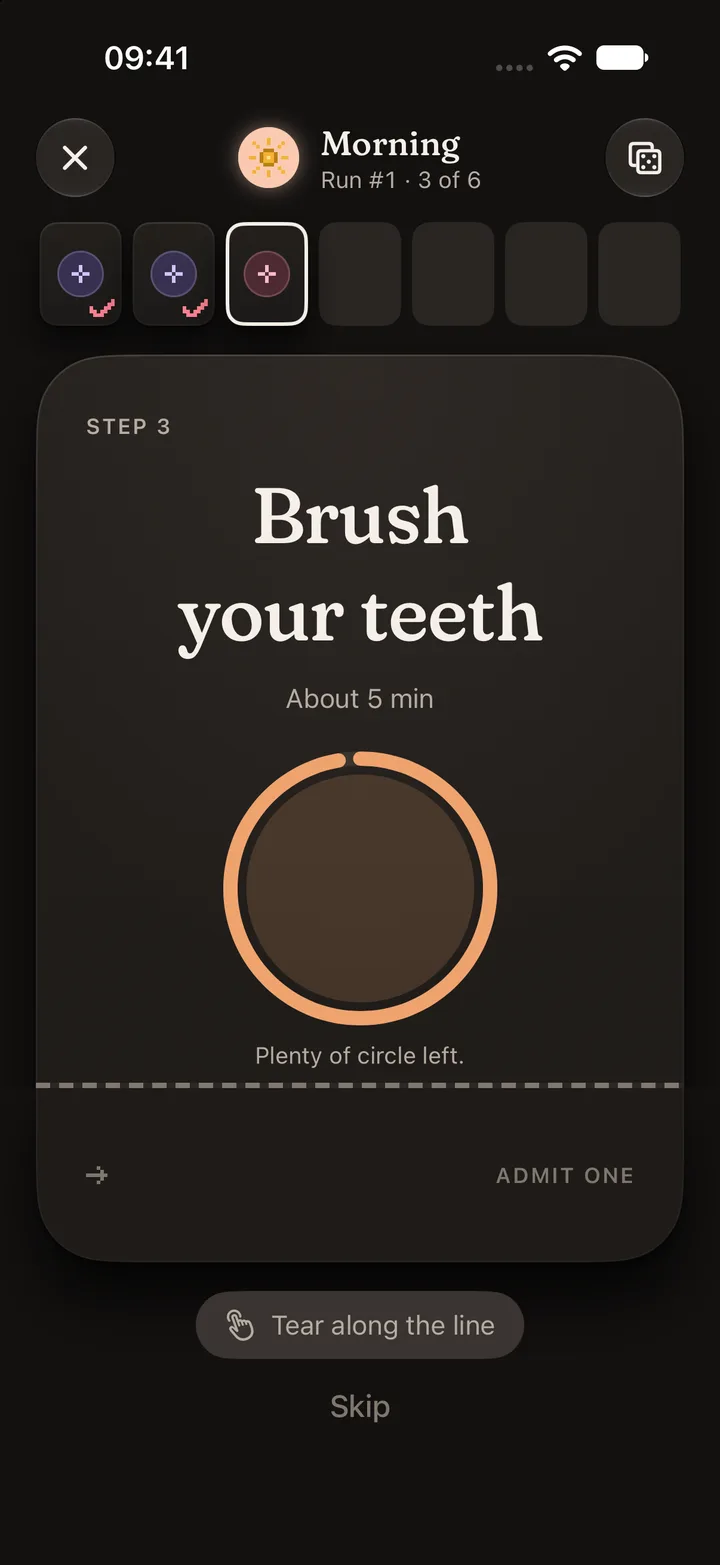Tap the circular timer ring

[360, 888]
